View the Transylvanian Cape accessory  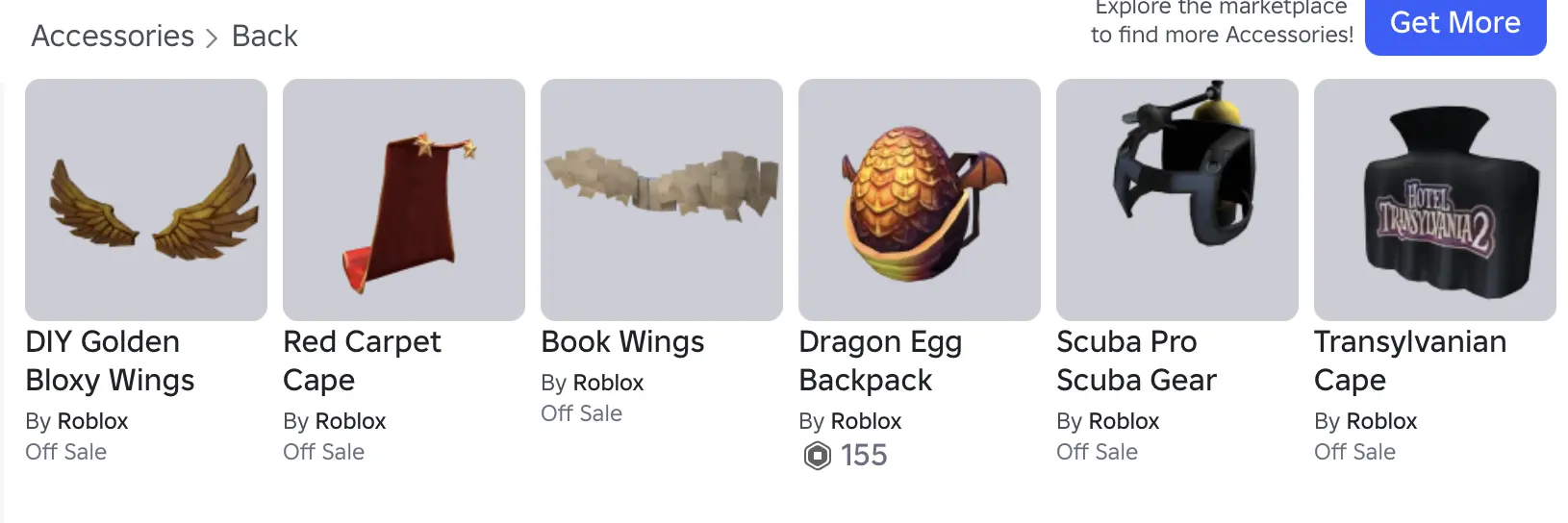(1435, 200)
